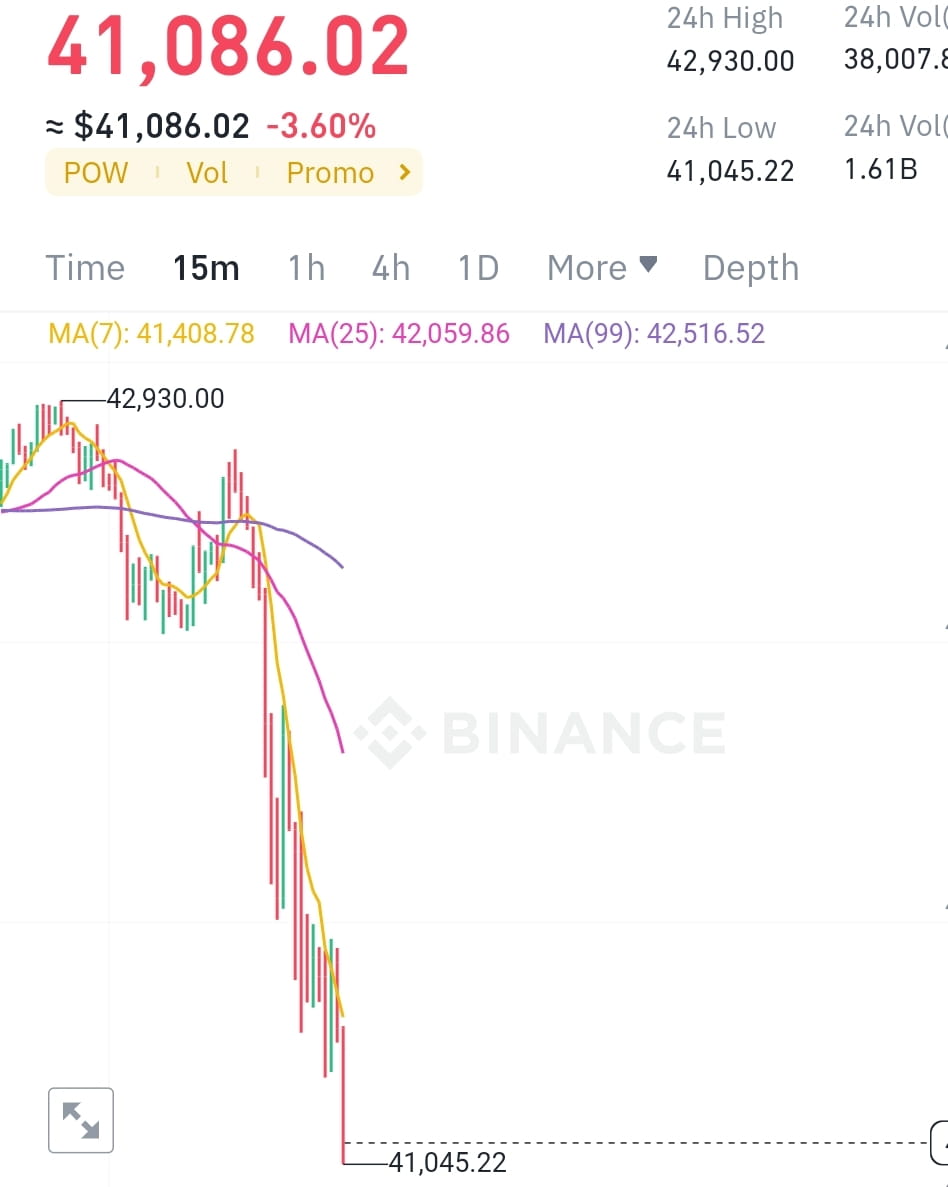Open the Depth view tab
The width and height of the screenshot is (948, 1187).
749,267
